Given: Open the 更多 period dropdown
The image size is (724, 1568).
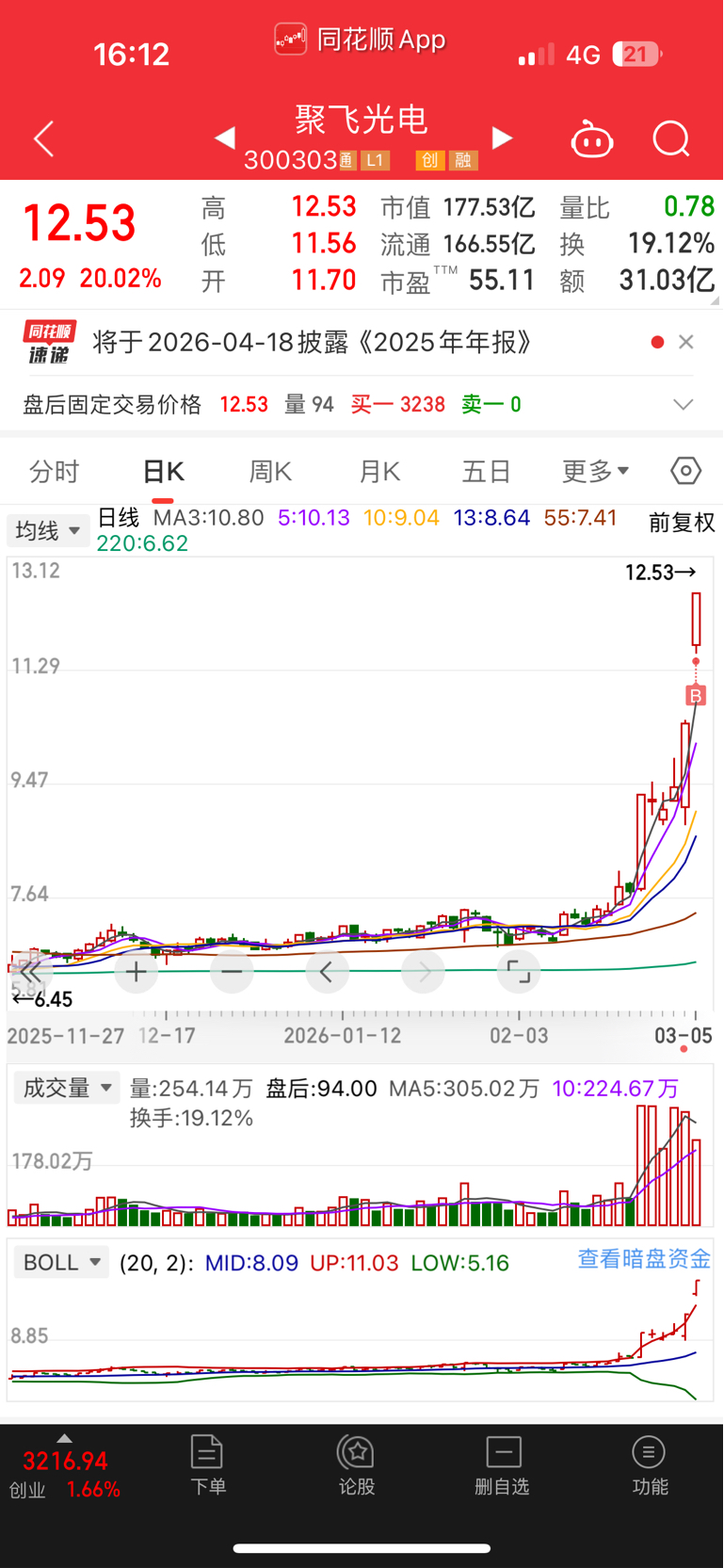Looking at the screenshot, I should pyautogui.click(x=595, y=471).
